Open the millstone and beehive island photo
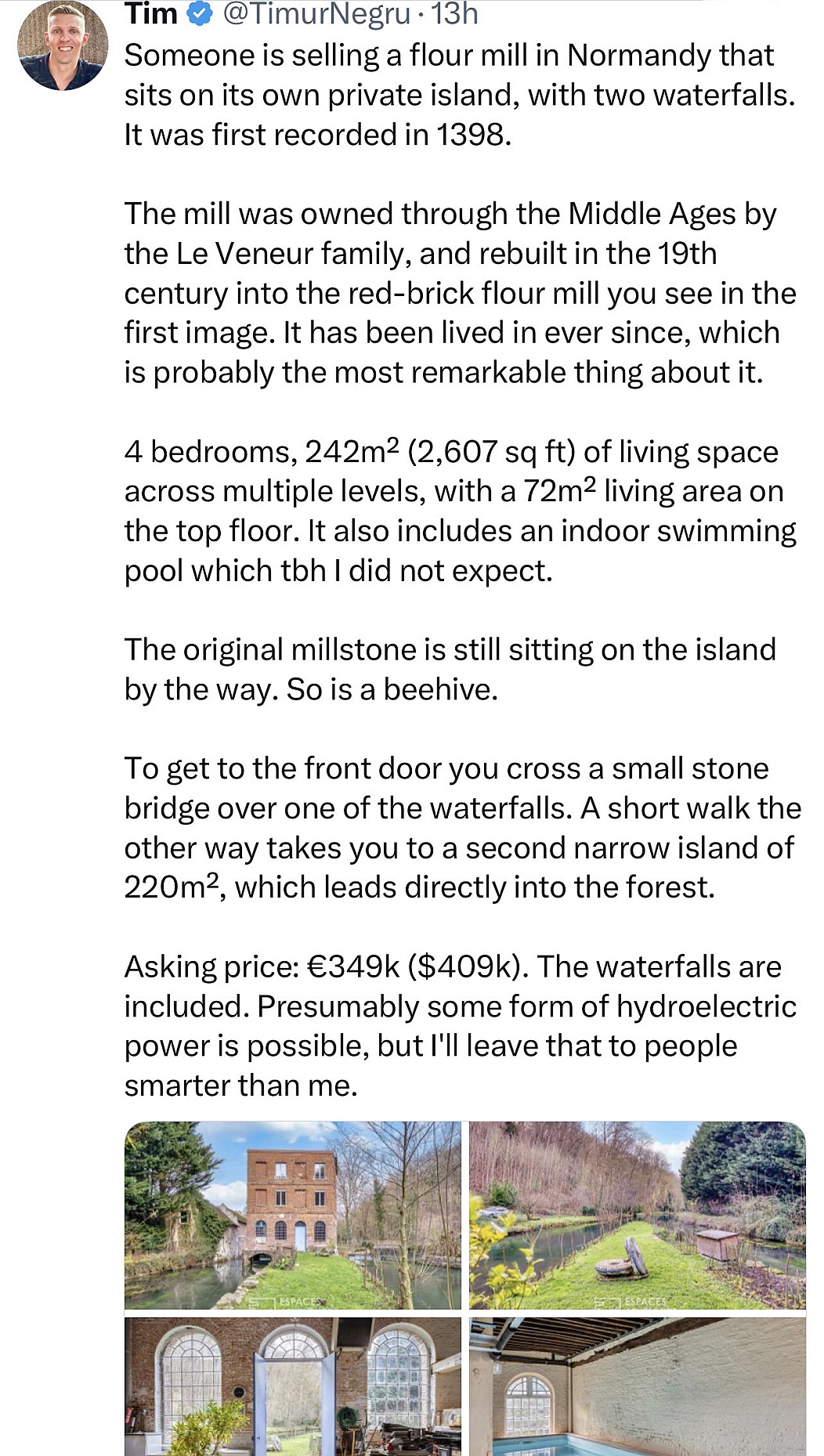Screen dimensions: 824x1456 pos(637,1215)
